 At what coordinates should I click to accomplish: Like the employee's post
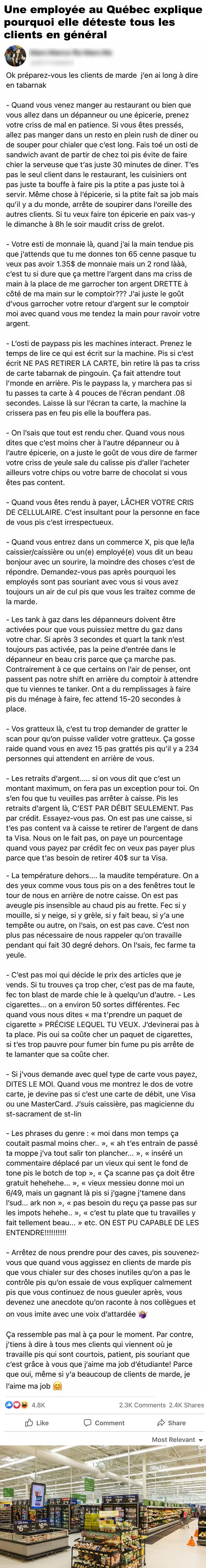tap(37, 1422)
